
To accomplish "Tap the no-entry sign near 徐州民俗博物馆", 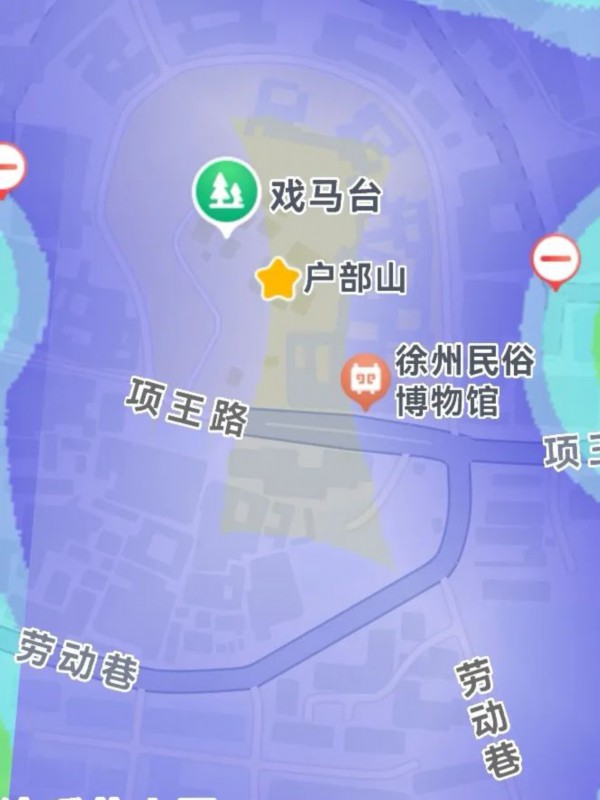I will coord(555,261).
